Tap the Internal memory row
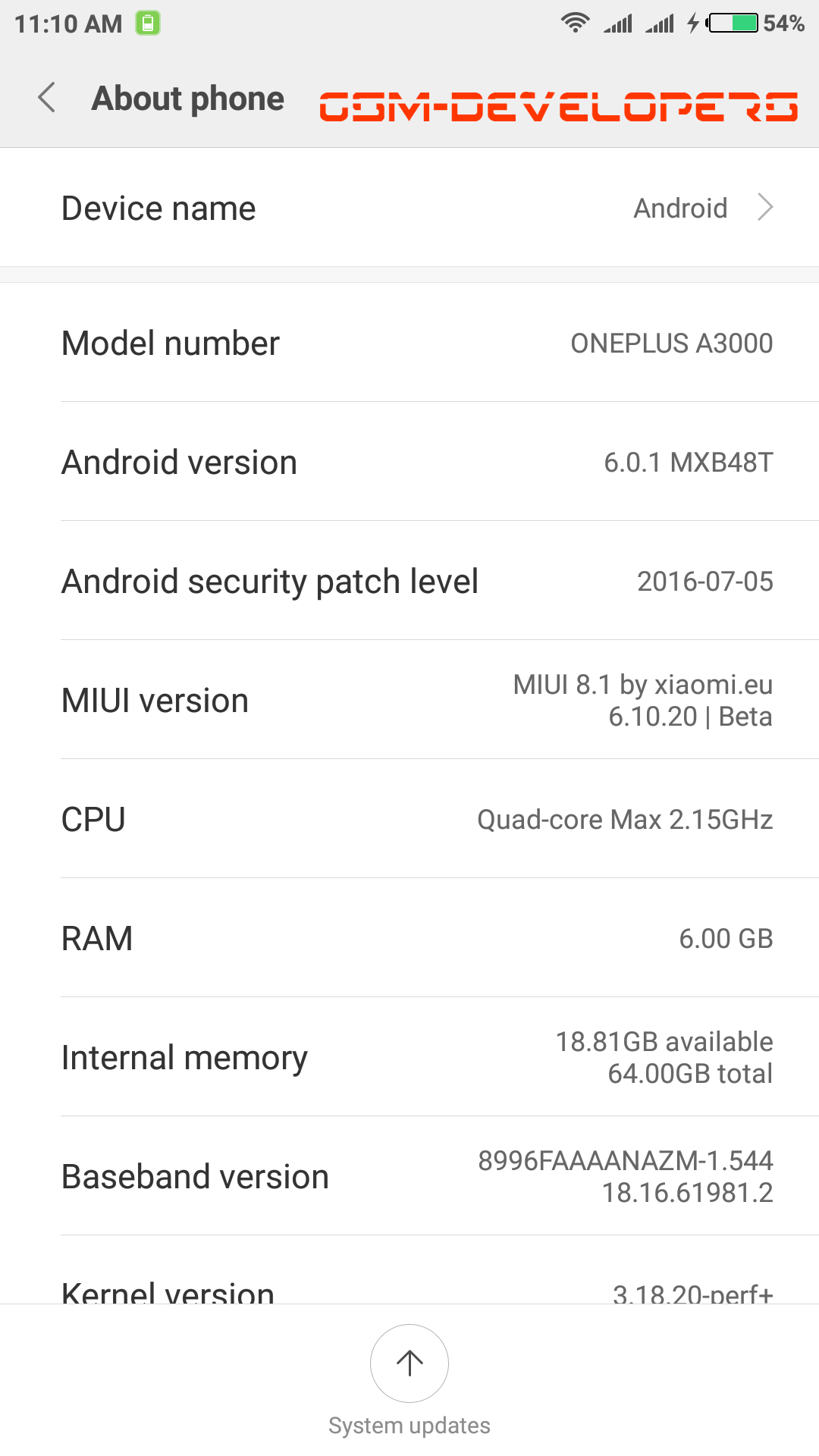This screenshot has width=819, height=1456. point(409,1057)
